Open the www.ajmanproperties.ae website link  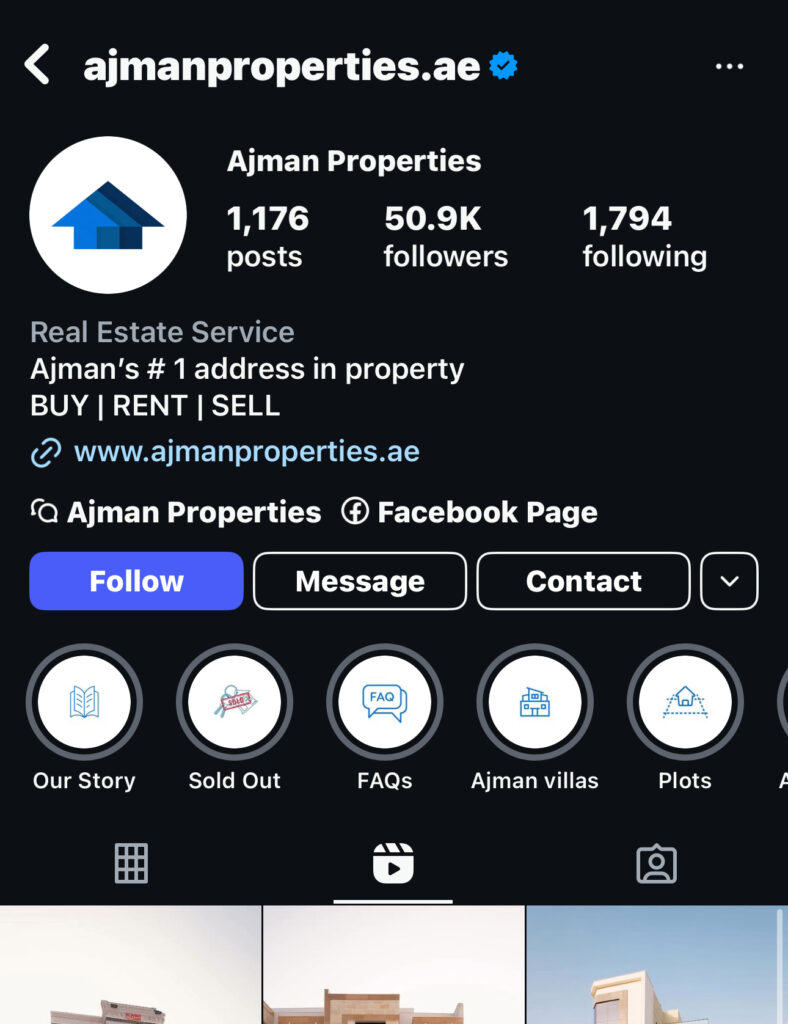246,452
